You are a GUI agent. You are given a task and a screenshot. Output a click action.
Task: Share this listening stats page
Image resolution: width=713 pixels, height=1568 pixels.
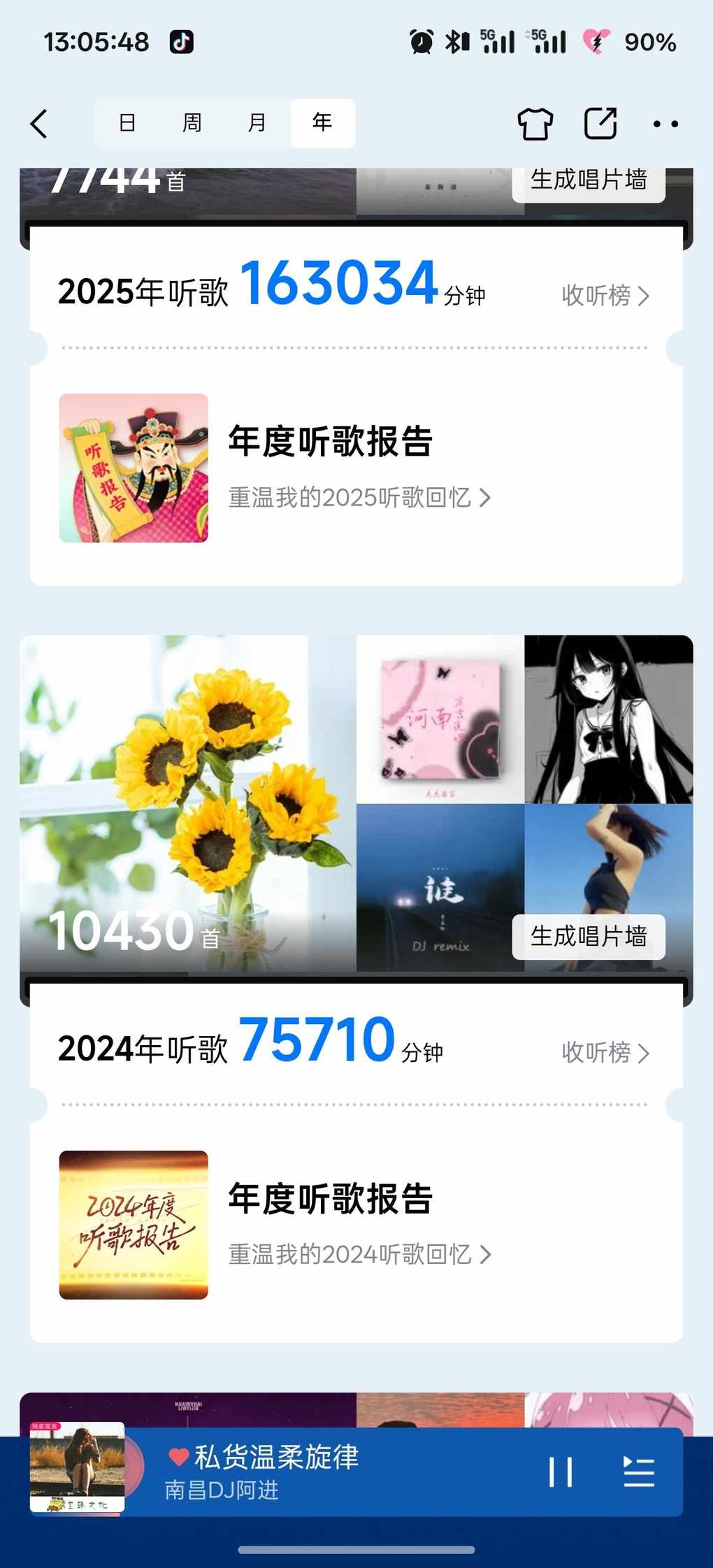[x=600, y=124]
